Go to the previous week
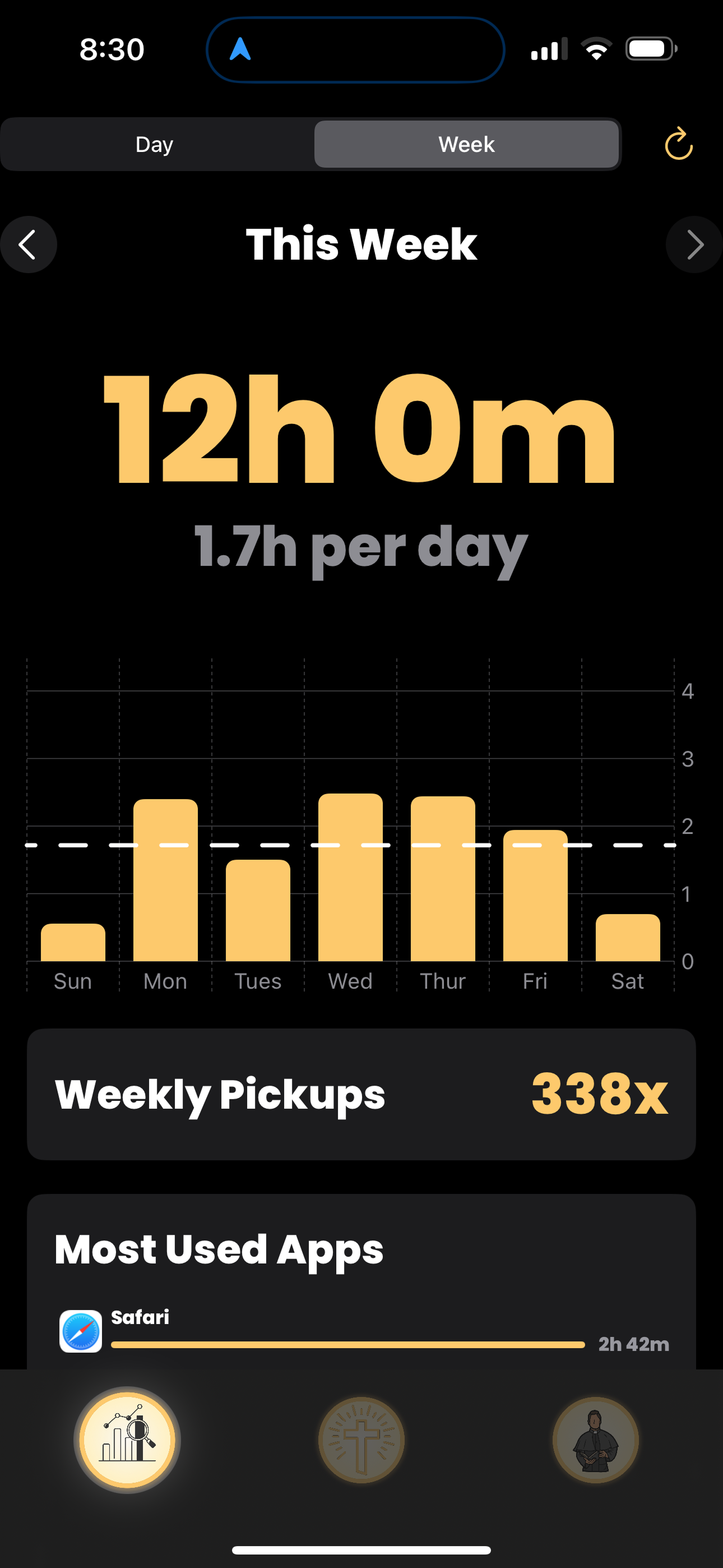The width and height of the screenshot is (723, 1568). click(29, 245)
